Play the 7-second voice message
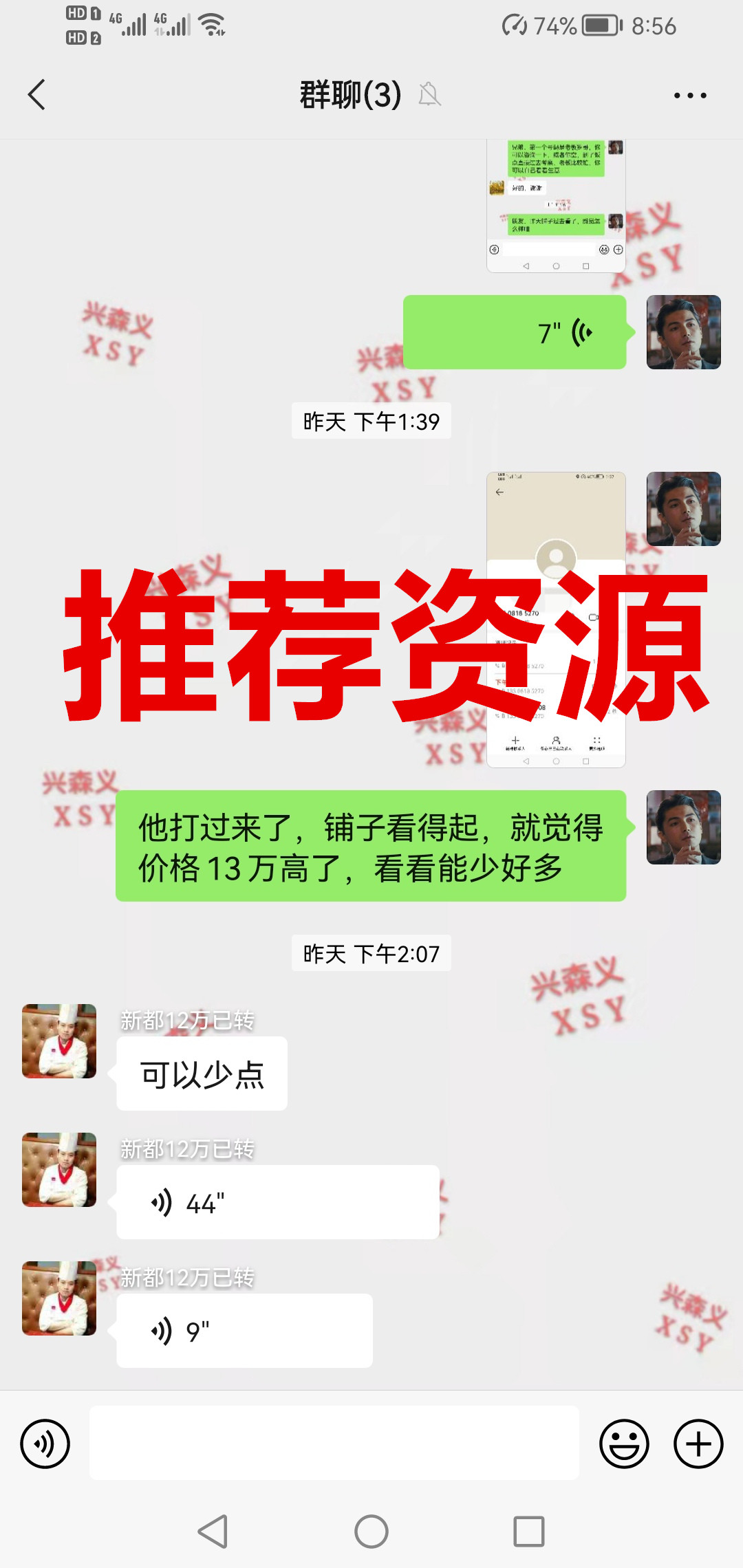Viewport: 743px width, 1568px height. point(515,333)
